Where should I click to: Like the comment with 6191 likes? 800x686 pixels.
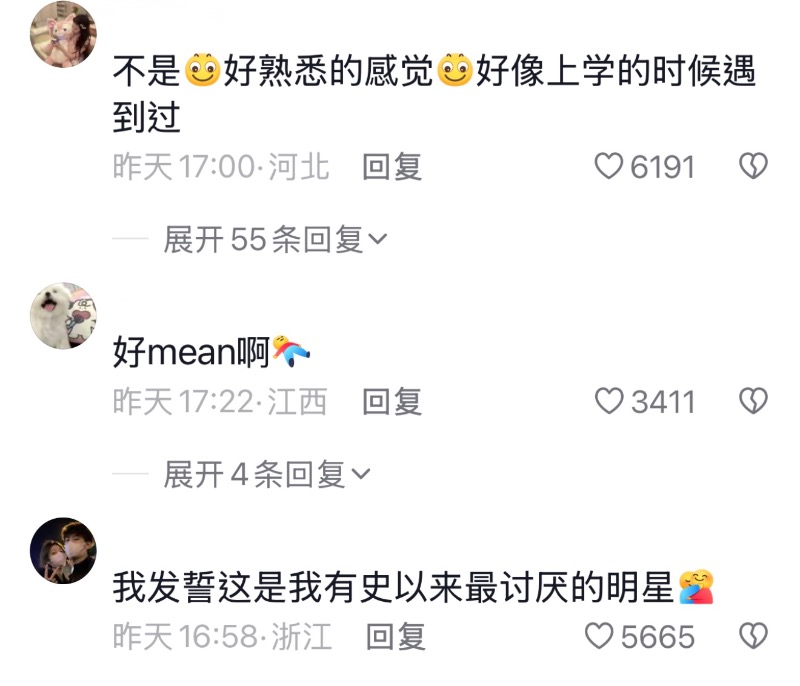[x=609, y=166]
